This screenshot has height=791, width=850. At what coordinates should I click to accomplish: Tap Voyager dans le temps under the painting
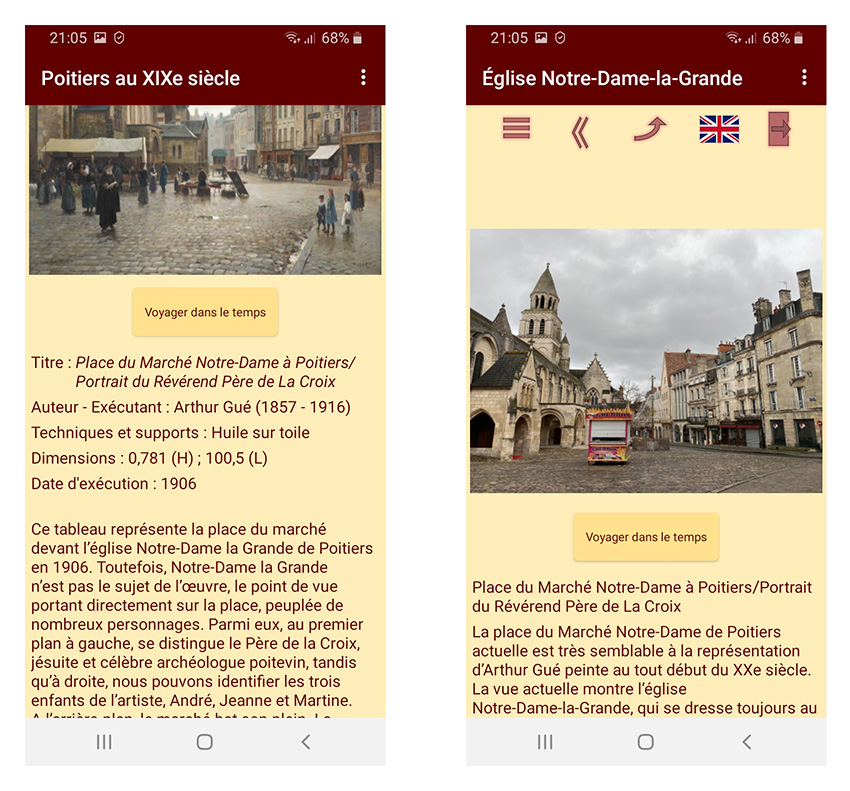click(x=205, y=312)
